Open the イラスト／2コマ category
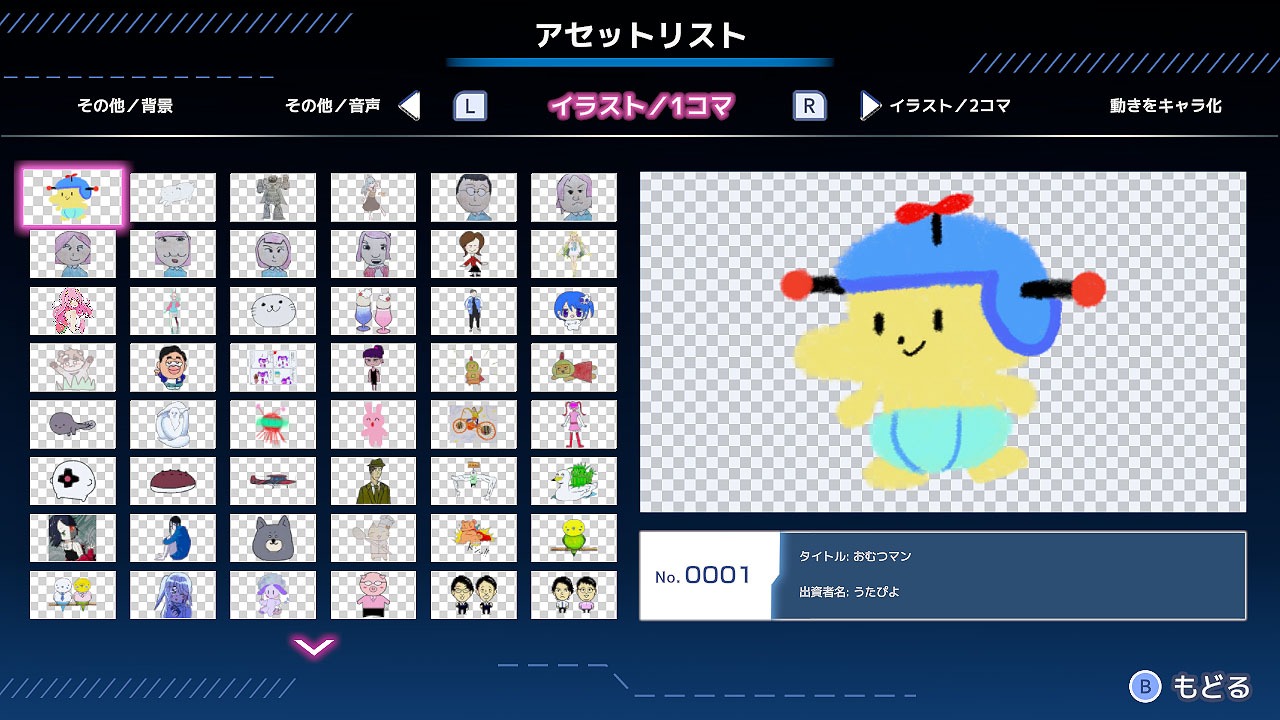The image size is (1280, 720). [x=949, y=105]
